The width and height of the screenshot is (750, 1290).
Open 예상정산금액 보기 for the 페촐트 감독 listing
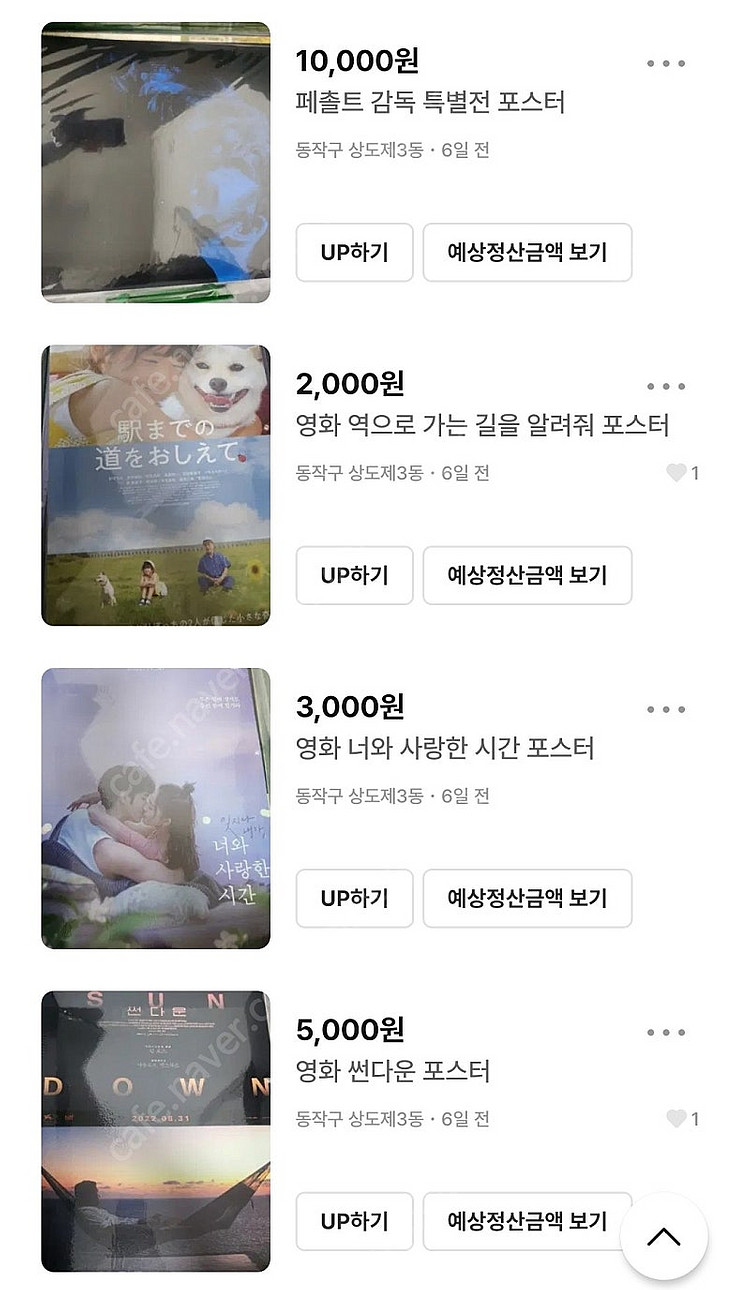[x=527, y=253]
